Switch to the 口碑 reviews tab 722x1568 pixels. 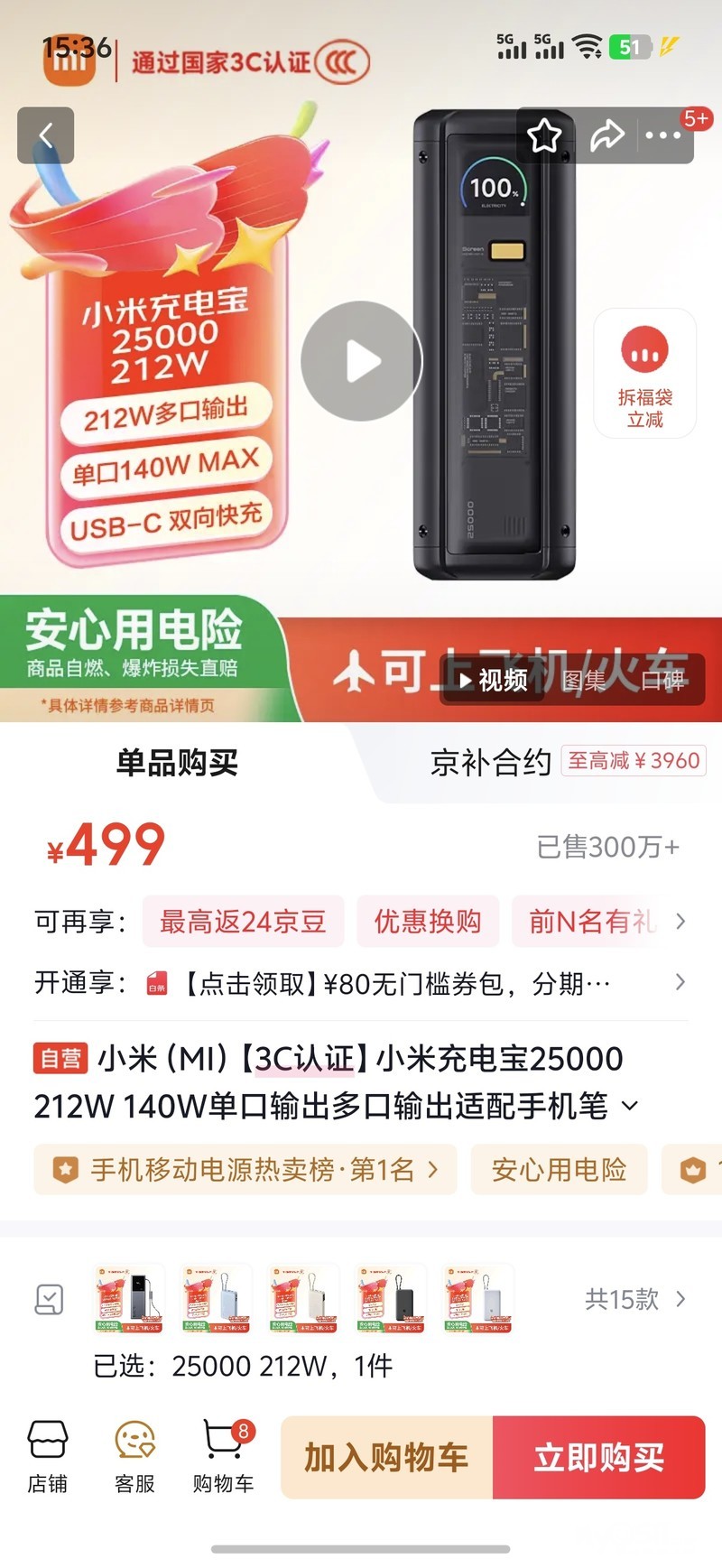tap(662, 680)
